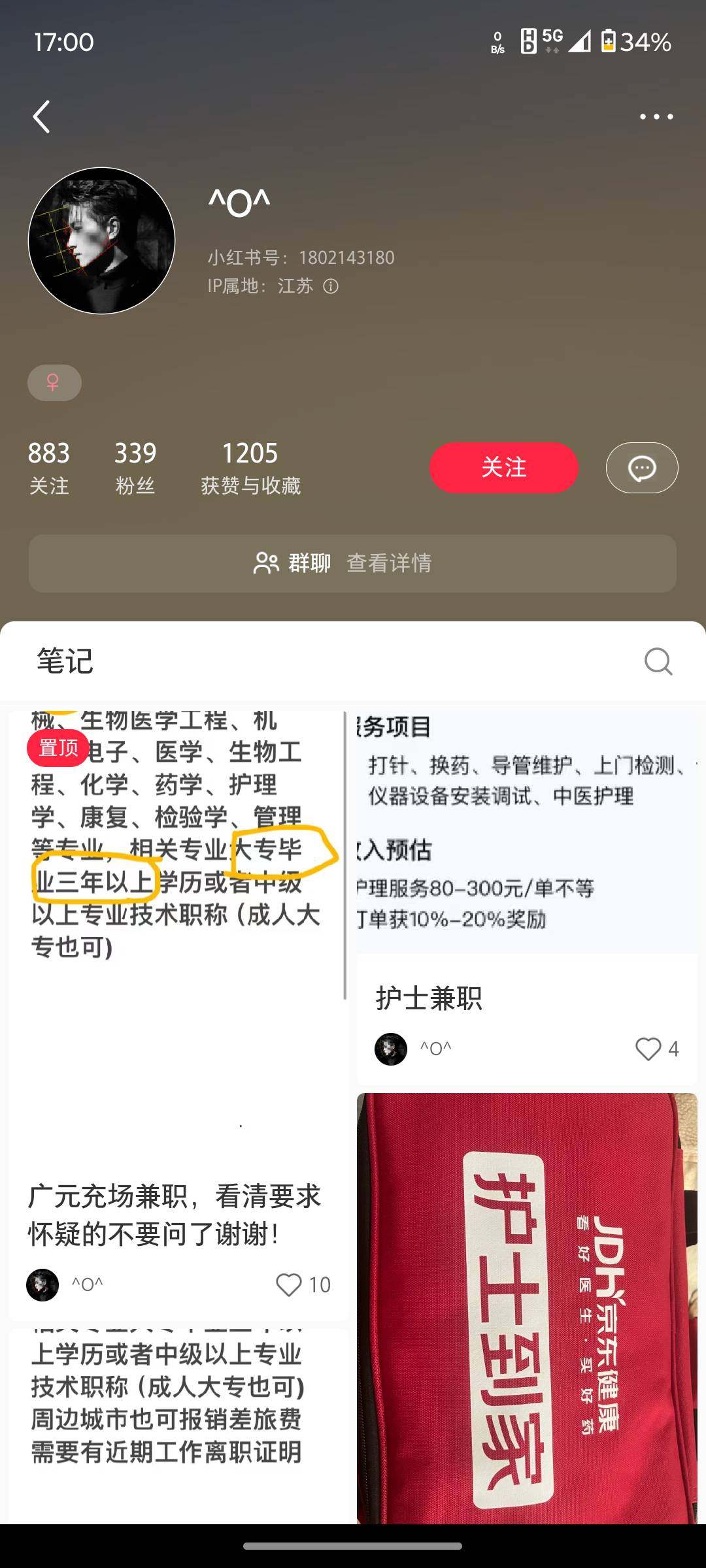Go back using the top-left arrow
Image resolution: width=706 pixels, height=1568 pixels.
click(42, 117)
